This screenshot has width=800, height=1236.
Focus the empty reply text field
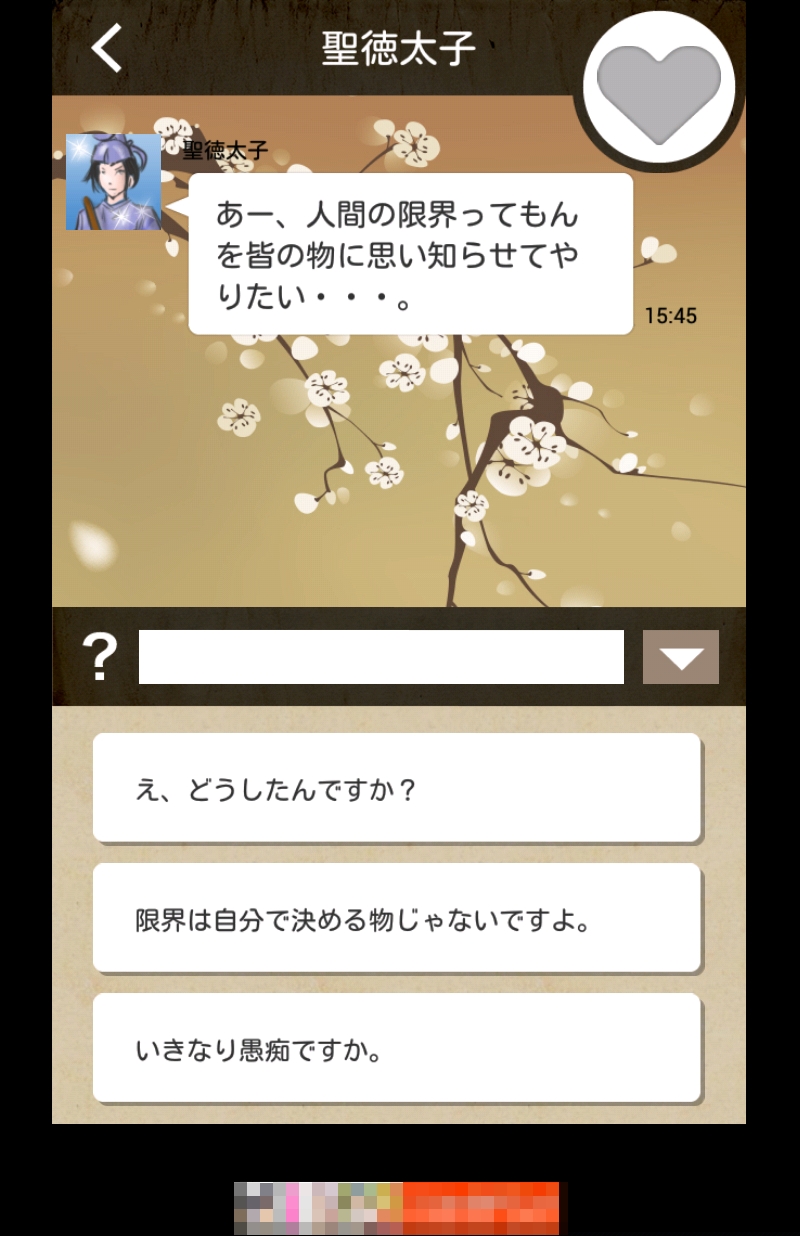[x=381, y=657]
